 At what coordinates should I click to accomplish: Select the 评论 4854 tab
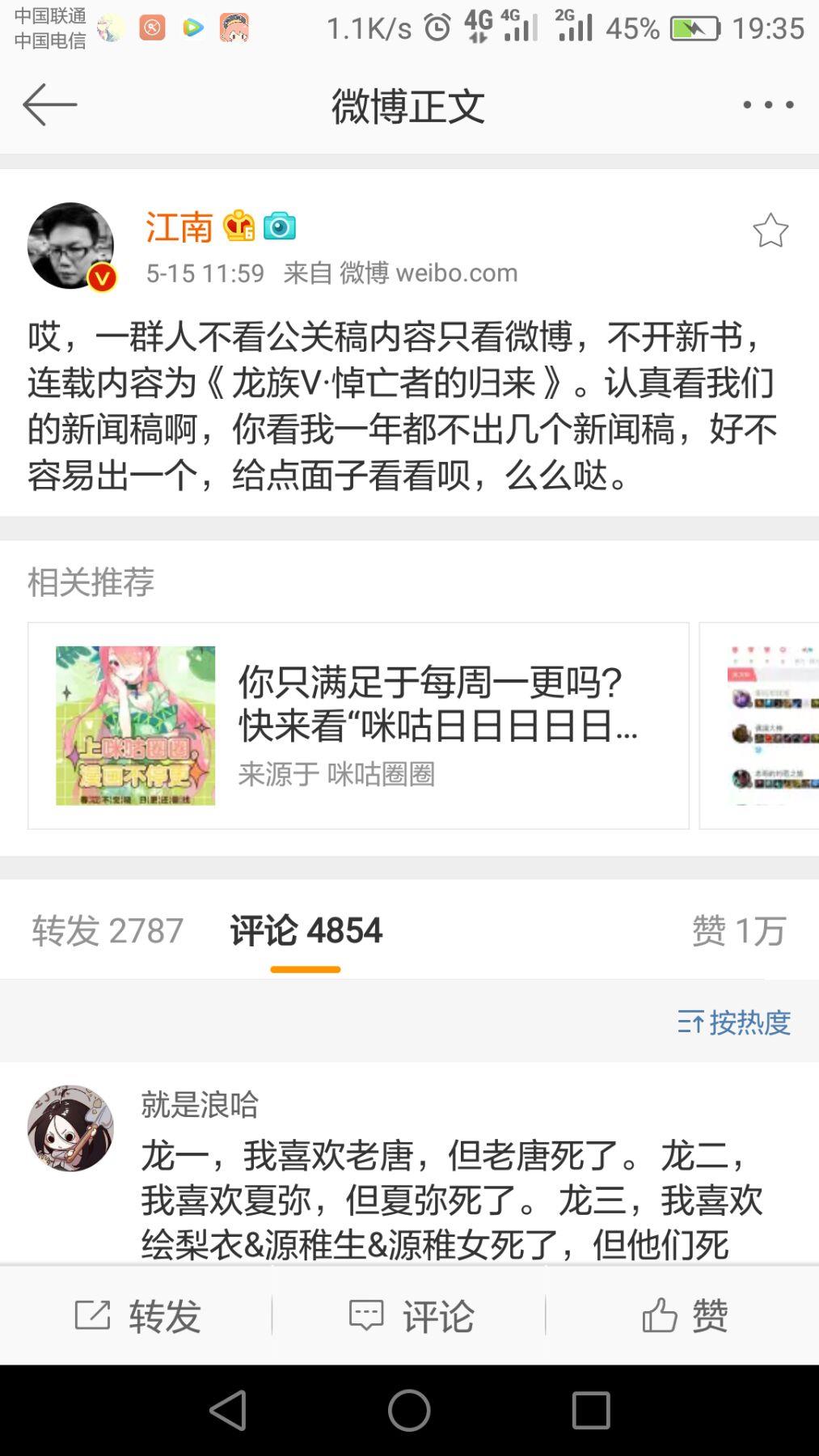point(306,930)
